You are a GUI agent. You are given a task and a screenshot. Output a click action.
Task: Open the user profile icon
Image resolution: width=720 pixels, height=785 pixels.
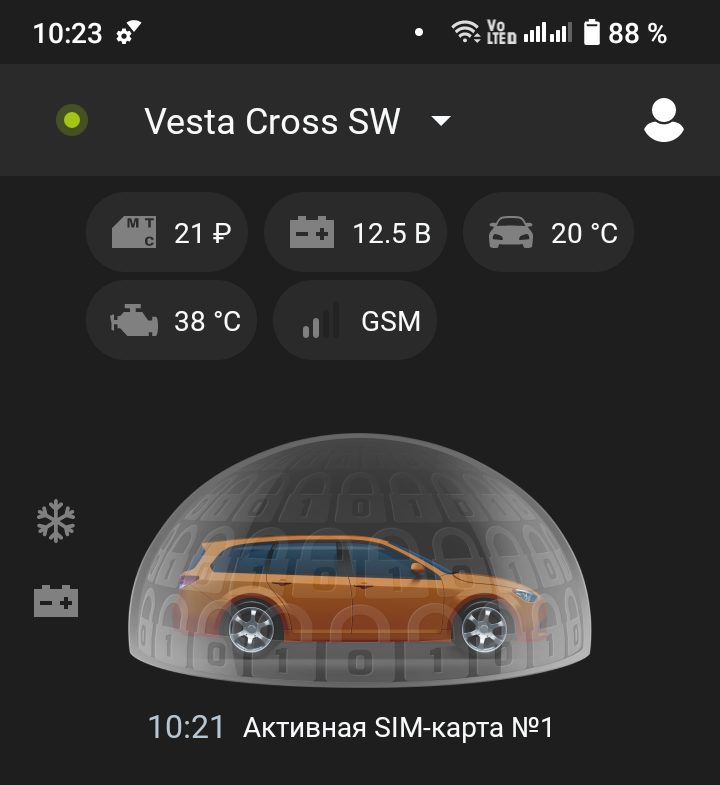coord(663,121)
